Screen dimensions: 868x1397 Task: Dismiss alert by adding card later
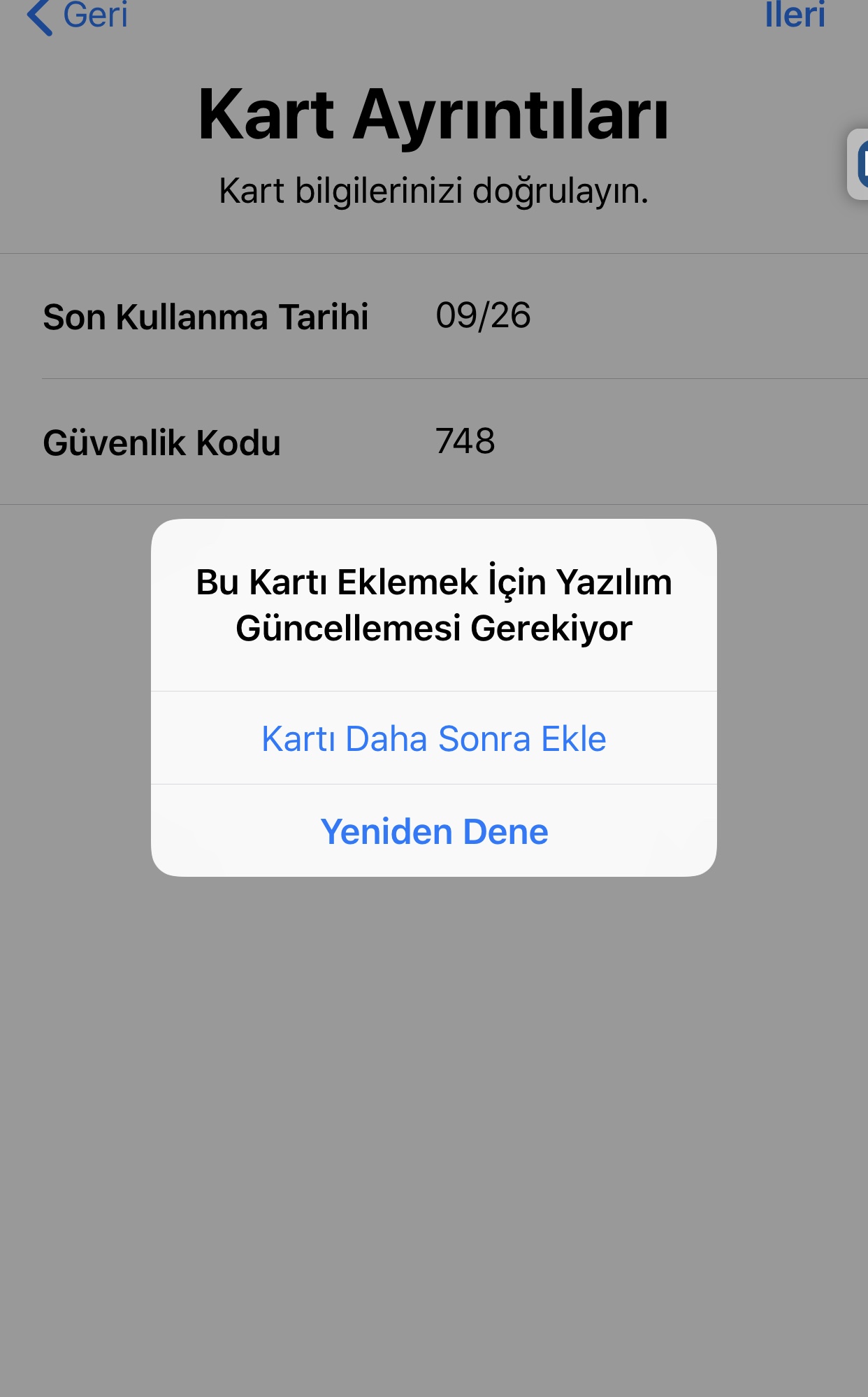tap(433, 738)
